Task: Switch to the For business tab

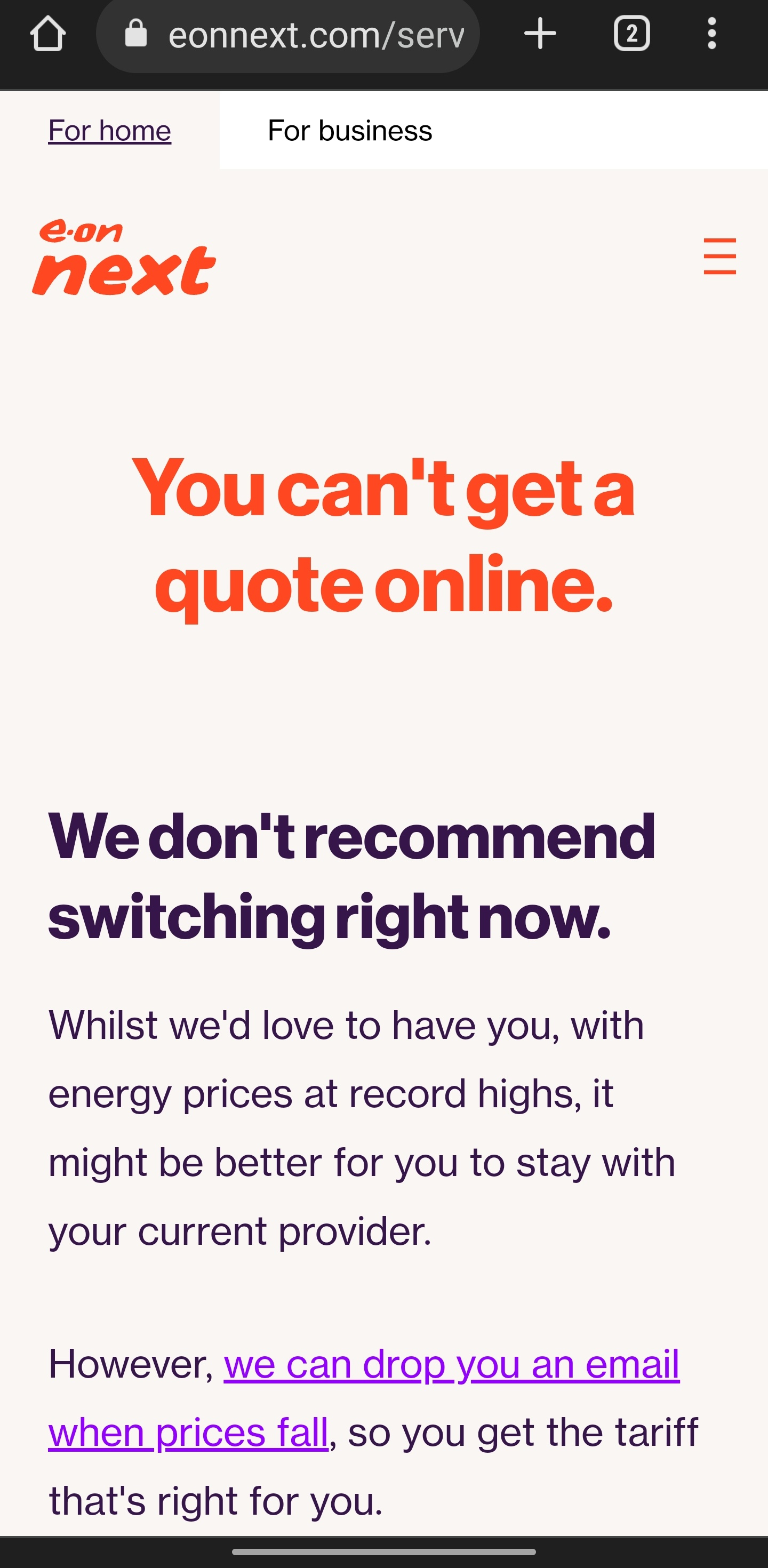Action: pos(350,131)
